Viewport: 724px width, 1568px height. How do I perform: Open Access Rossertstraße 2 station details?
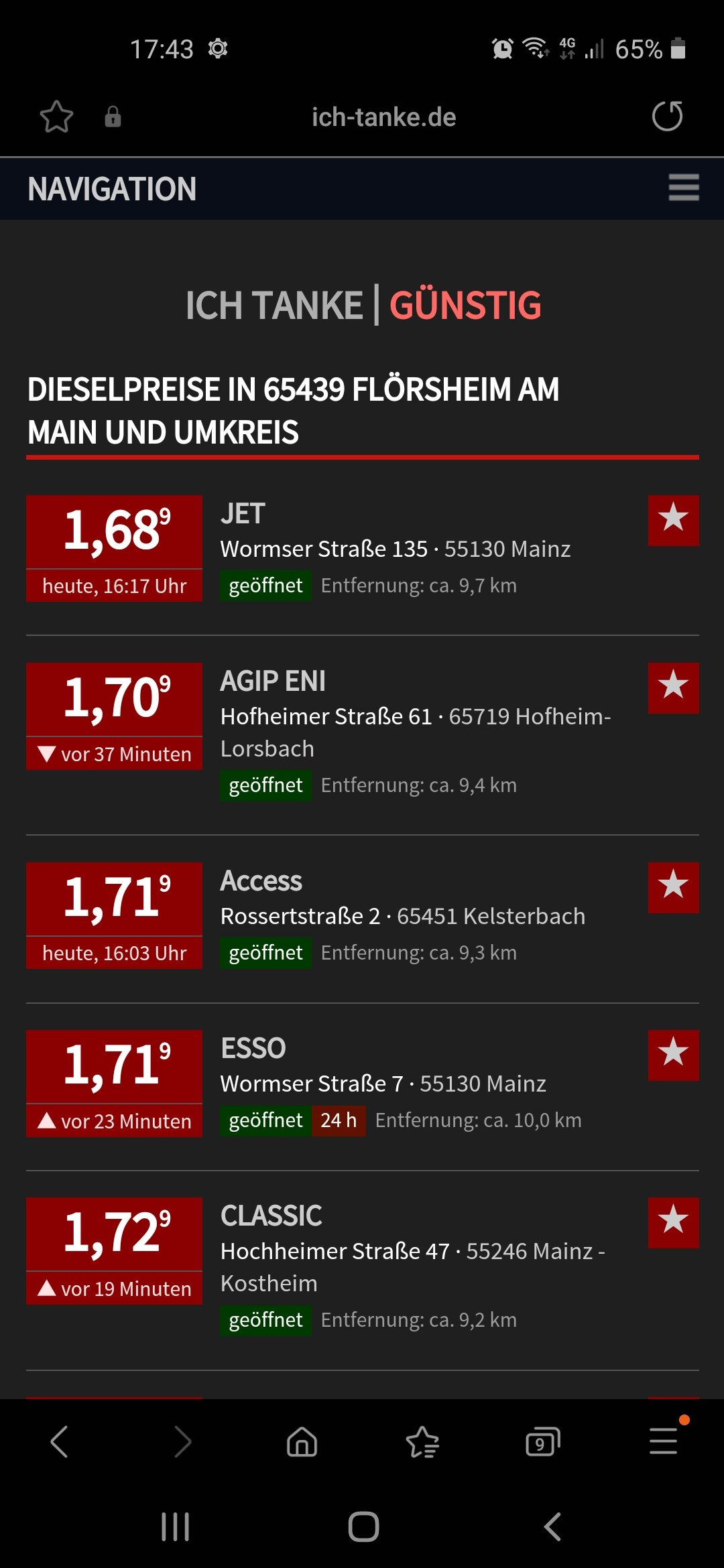coord(402,916)
